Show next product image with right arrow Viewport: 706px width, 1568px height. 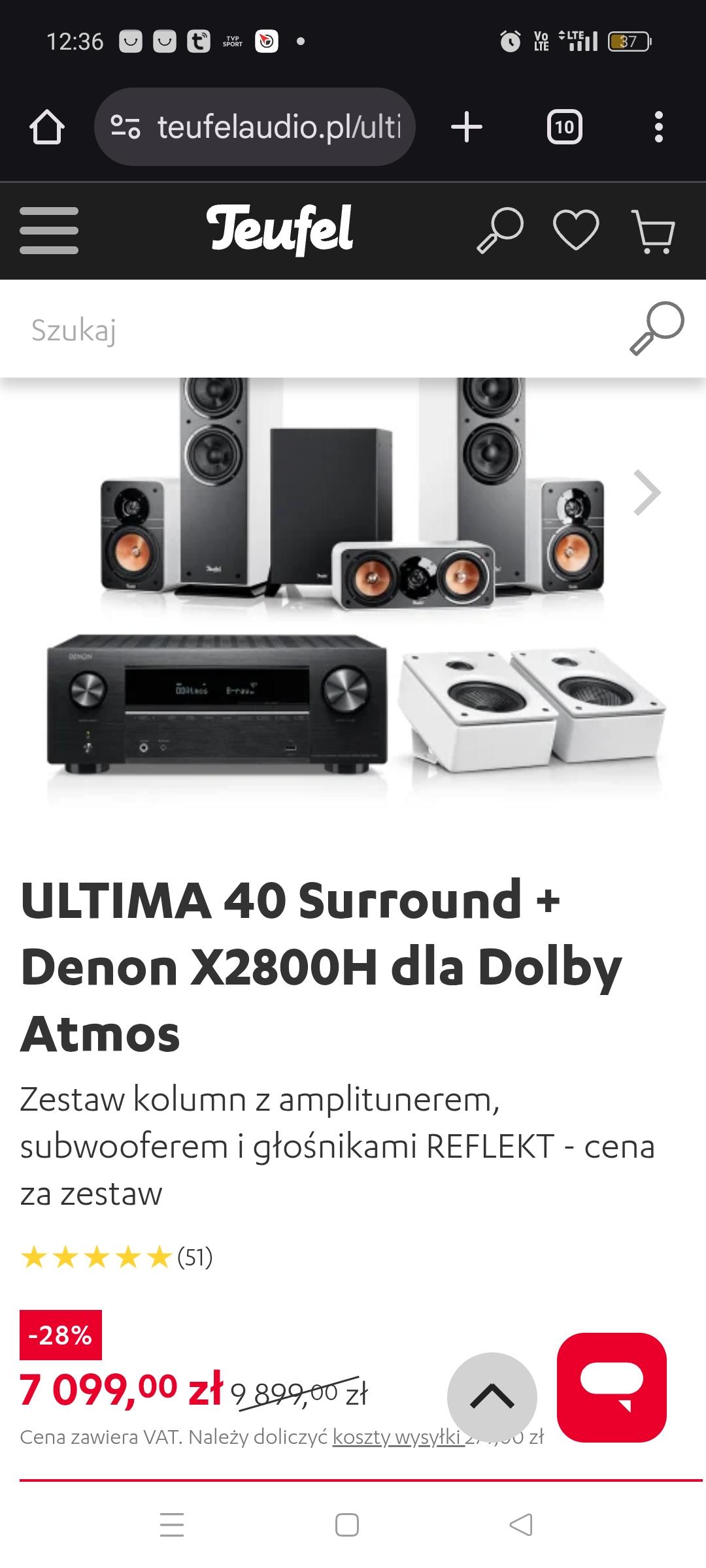click(647, 493)
